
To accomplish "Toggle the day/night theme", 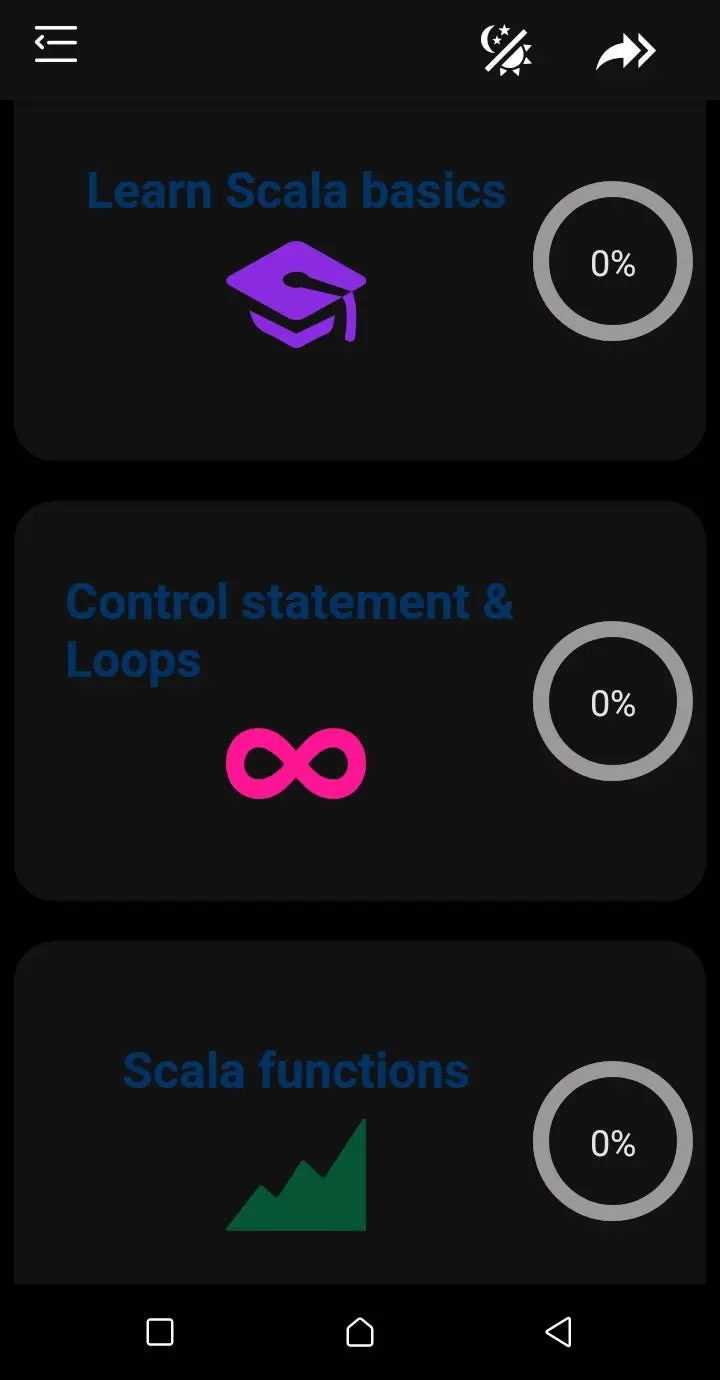I will (506, 50).
